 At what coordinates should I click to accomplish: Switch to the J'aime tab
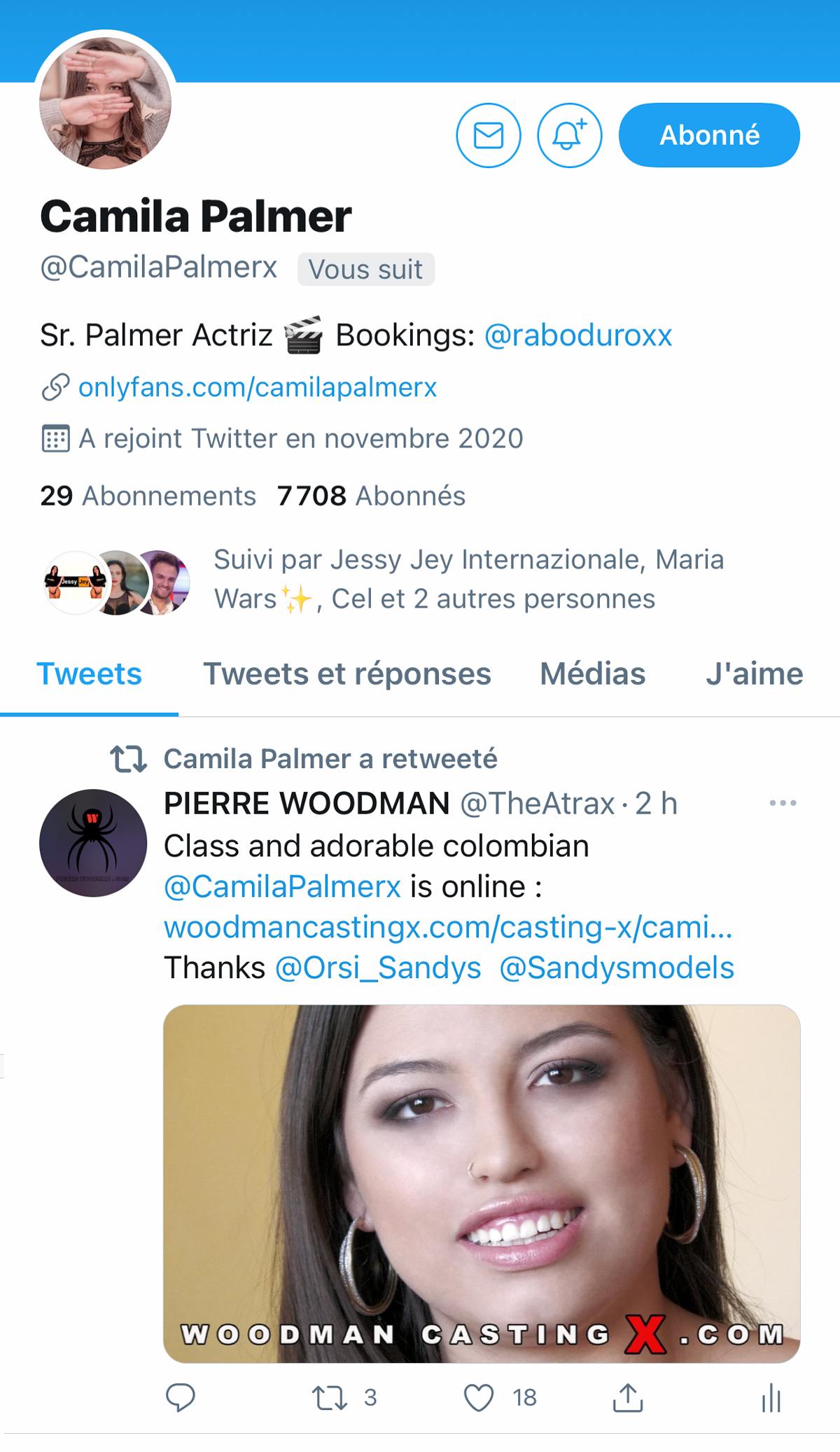coord(753,674)
